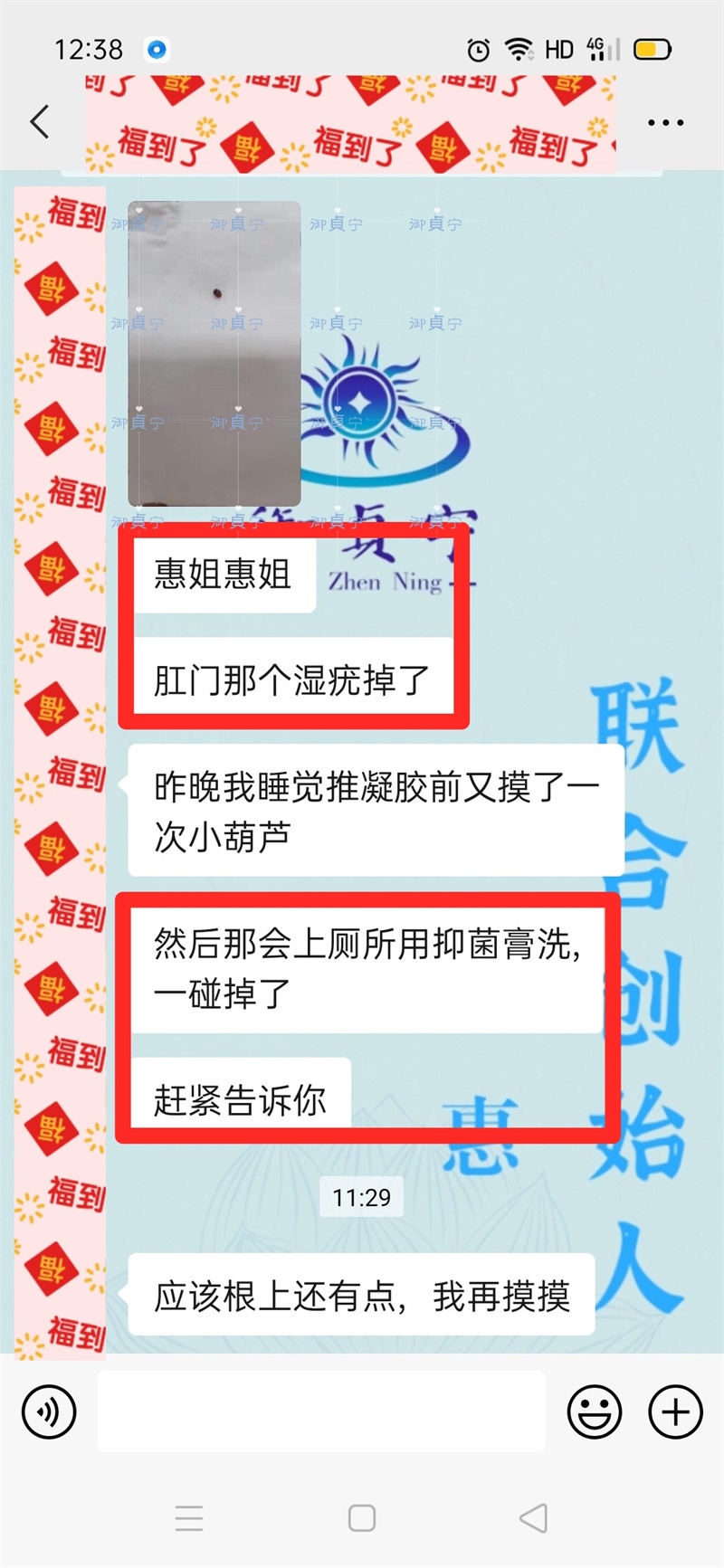This screenshot has height=1568, width=724.
Task: Go back to the chat list
Action: click(x=40, y=121)
